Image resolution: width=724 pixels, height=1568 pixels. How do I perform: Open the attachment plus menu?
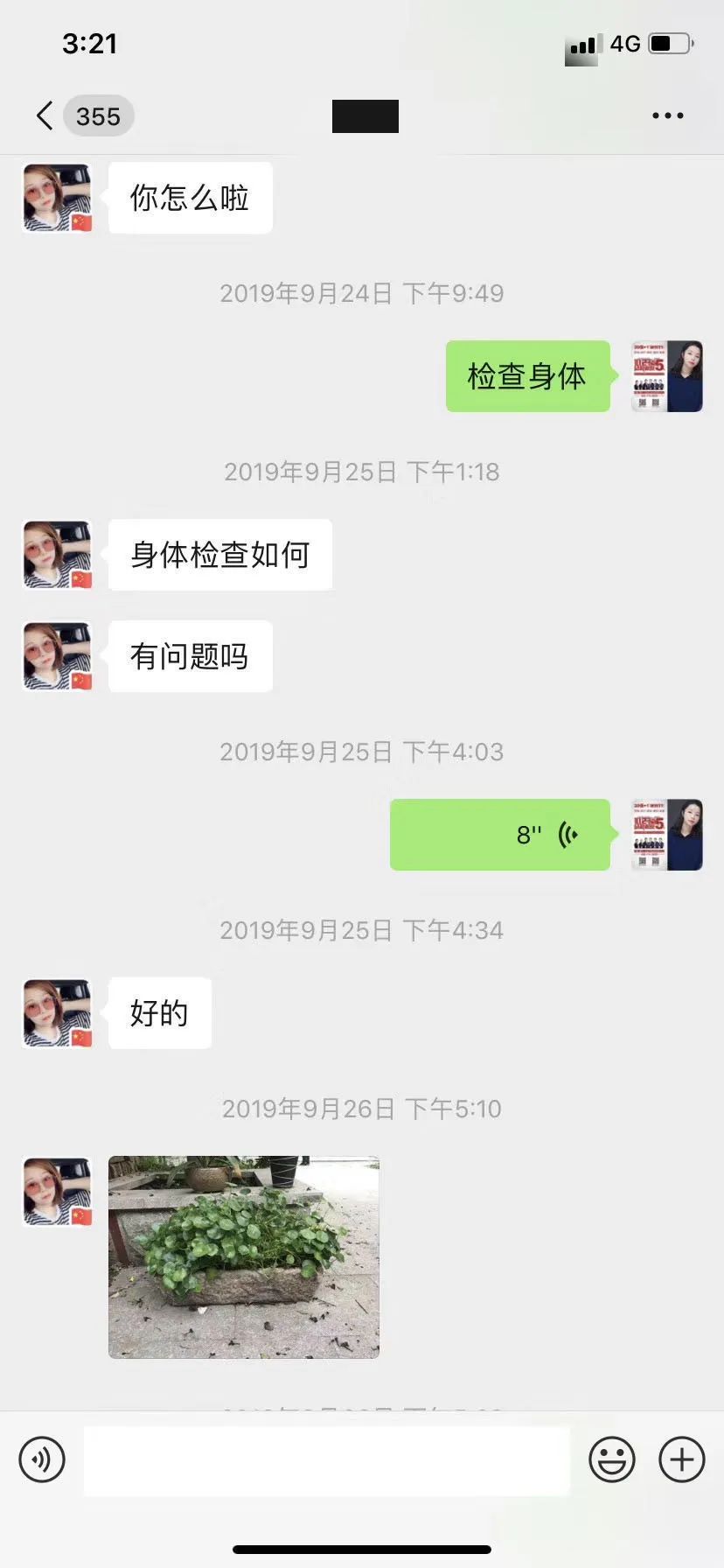(681, 1459)
